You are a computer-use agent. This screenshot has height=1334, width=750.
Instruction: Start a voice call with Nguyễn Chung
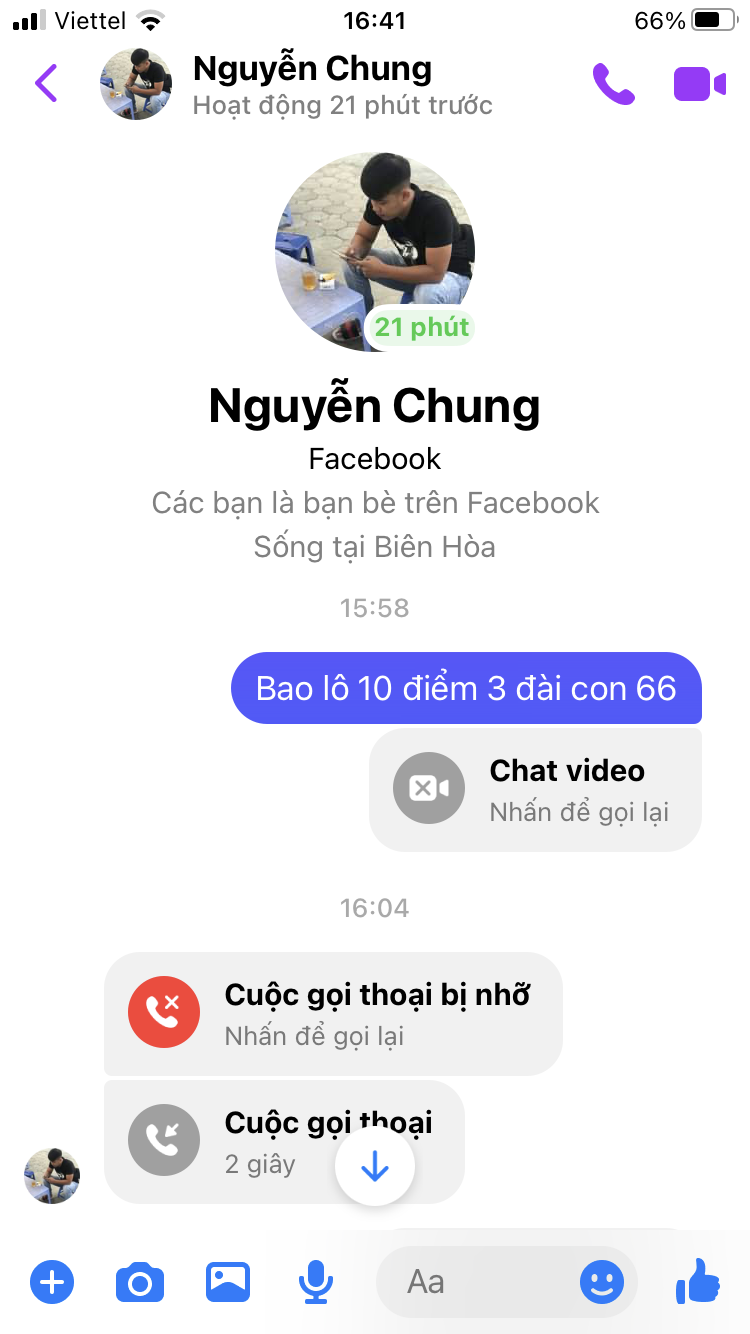click(x=613, y=84)
